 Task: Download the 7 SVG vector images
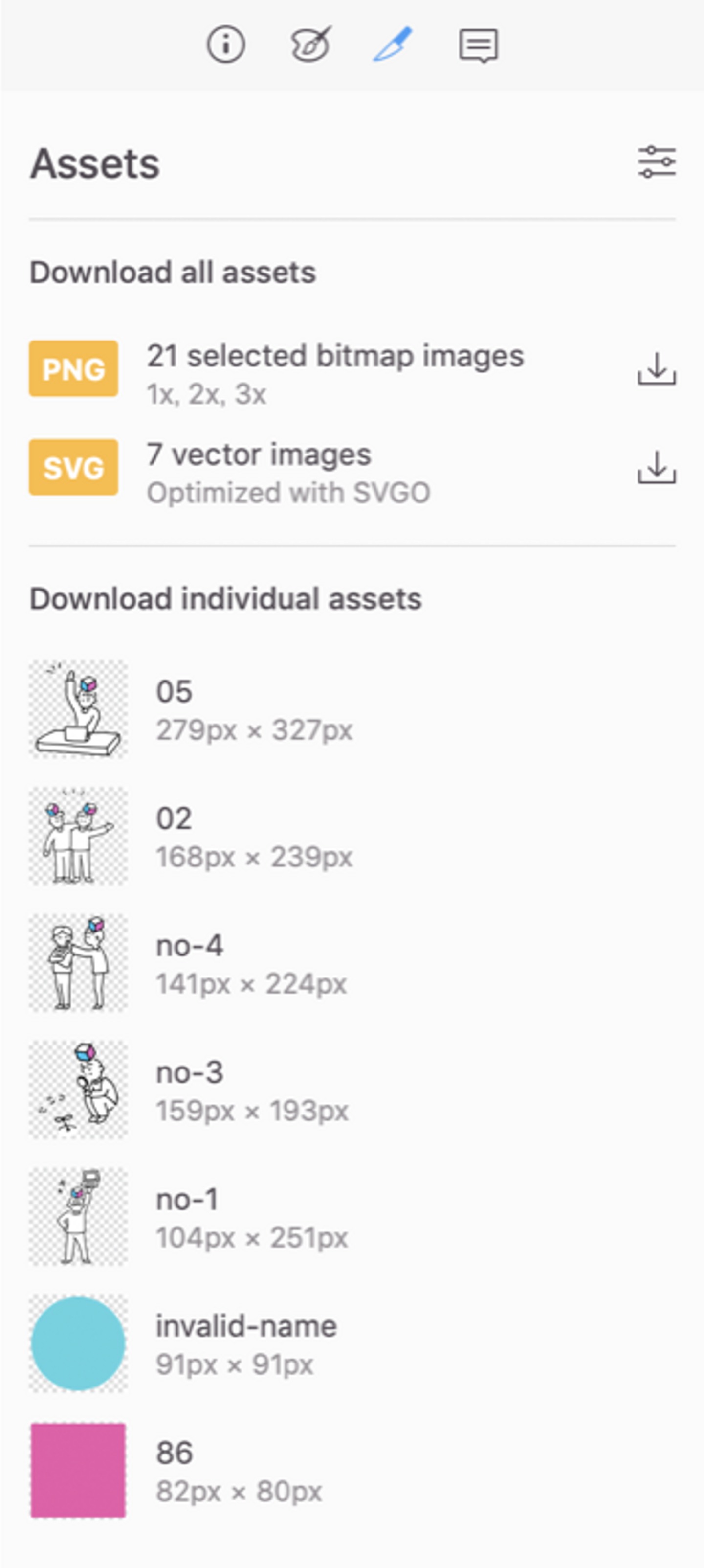(x=657, y=468)
